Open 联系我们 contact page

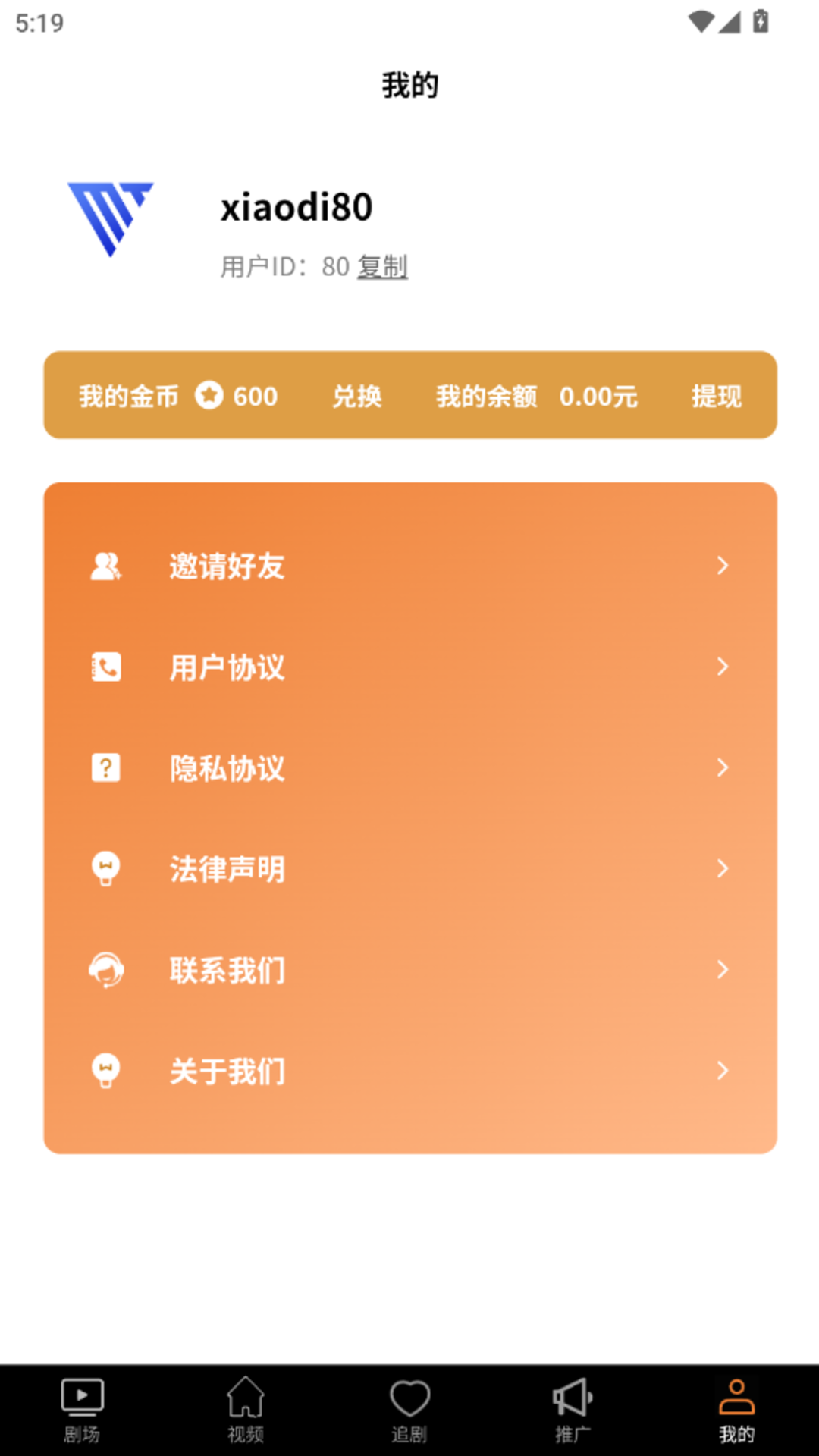click(x=409, y=970)
